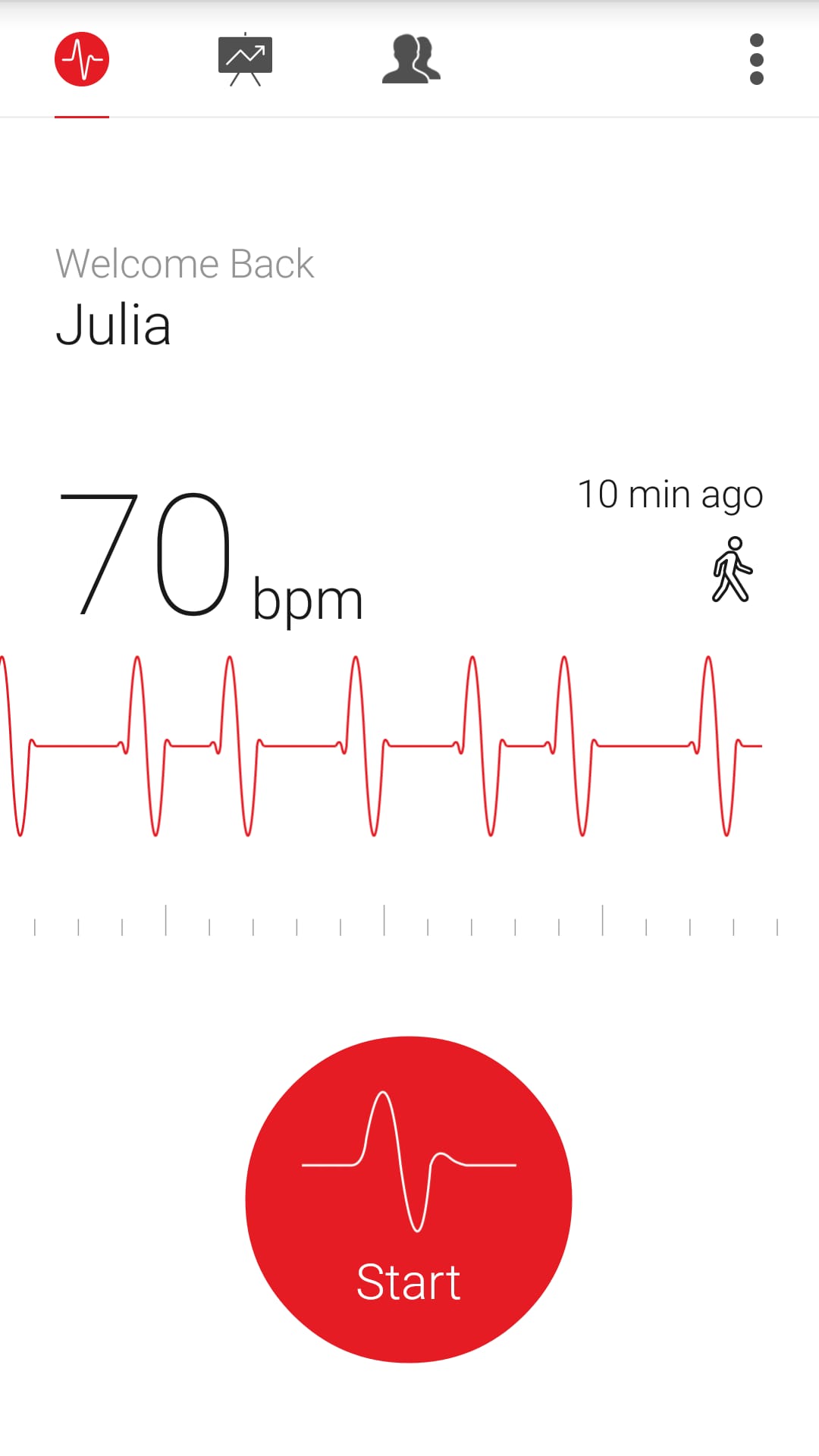The width and height of the screenshot is (819, 1456).
Task: Open the users icon to switch person
Action: click(x=409, y=58)
